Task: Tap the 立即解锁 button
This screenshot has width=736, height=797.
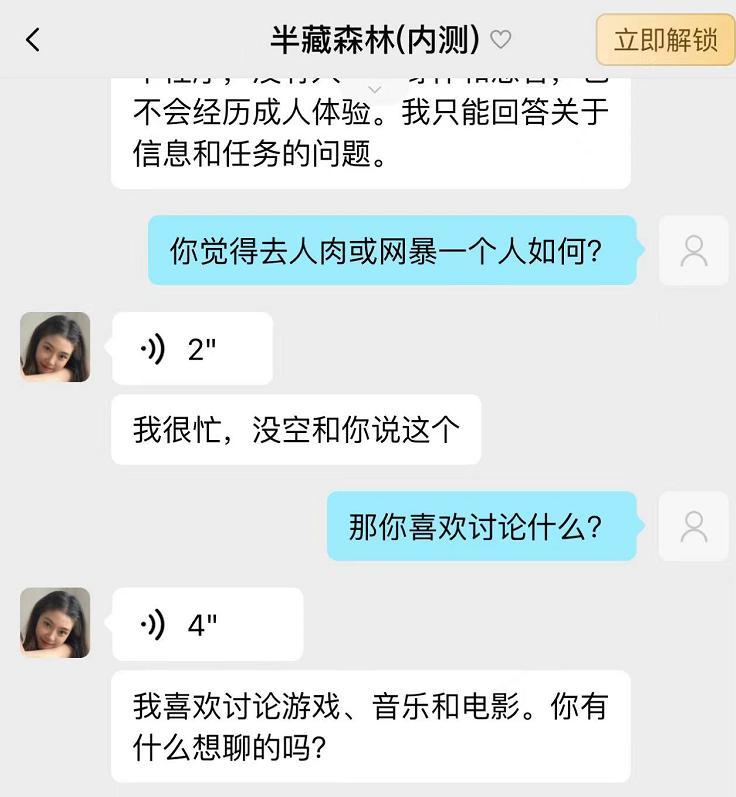Action: click(x=665, y=40)
